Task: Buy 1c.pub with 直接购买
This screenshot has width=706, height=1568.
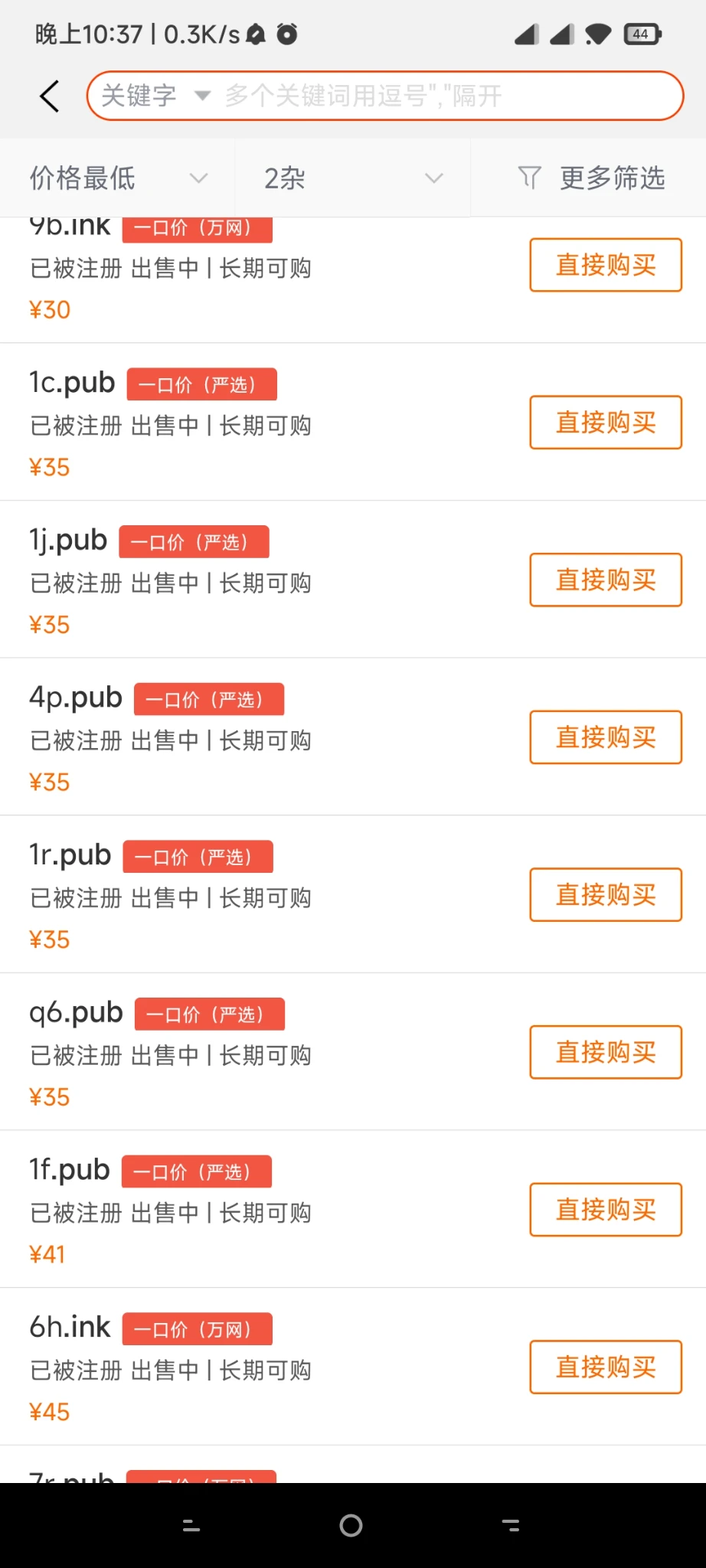Action: (605, 423)
